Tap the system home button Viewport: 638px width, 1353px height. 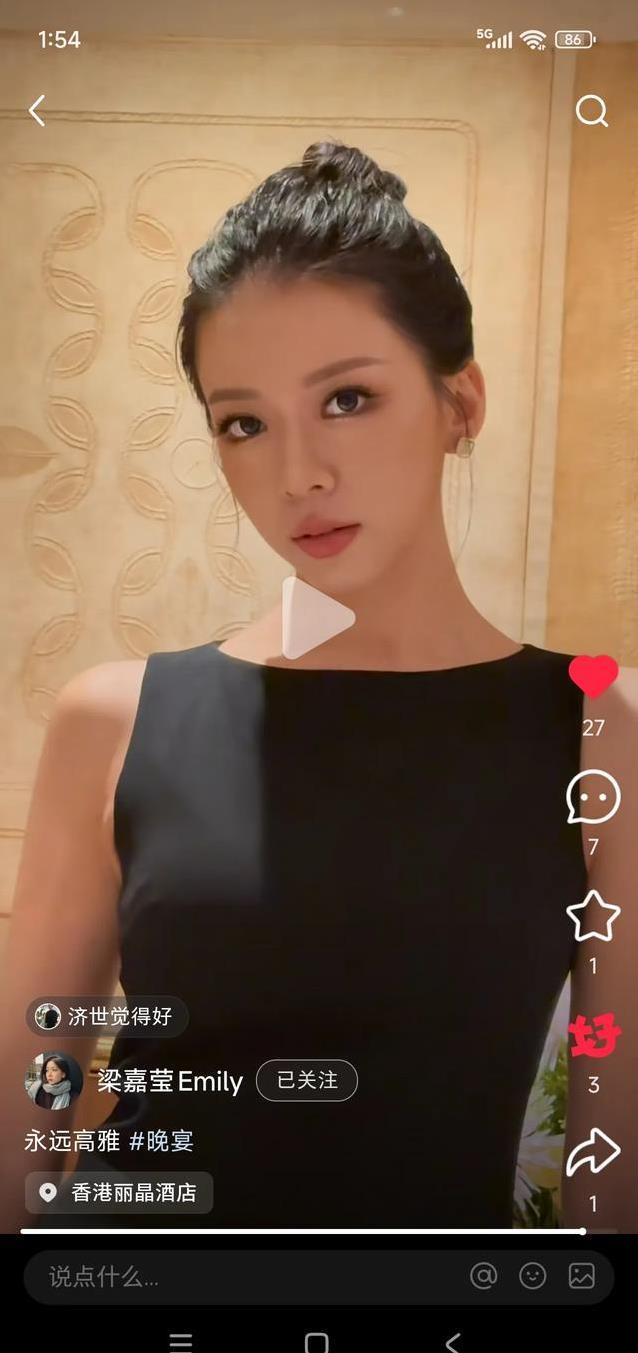pos(316,1342)
